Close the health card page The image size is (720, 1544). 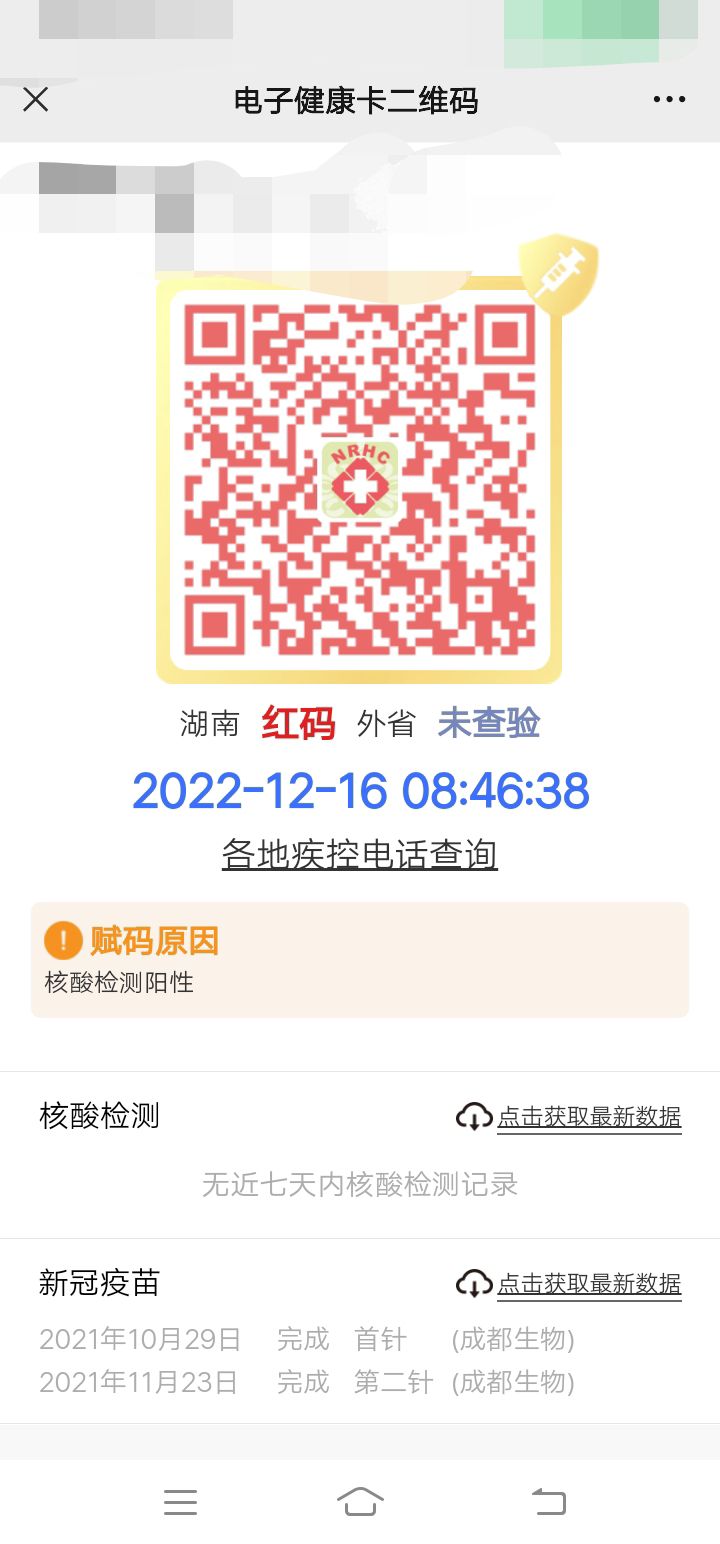point(36,100)
